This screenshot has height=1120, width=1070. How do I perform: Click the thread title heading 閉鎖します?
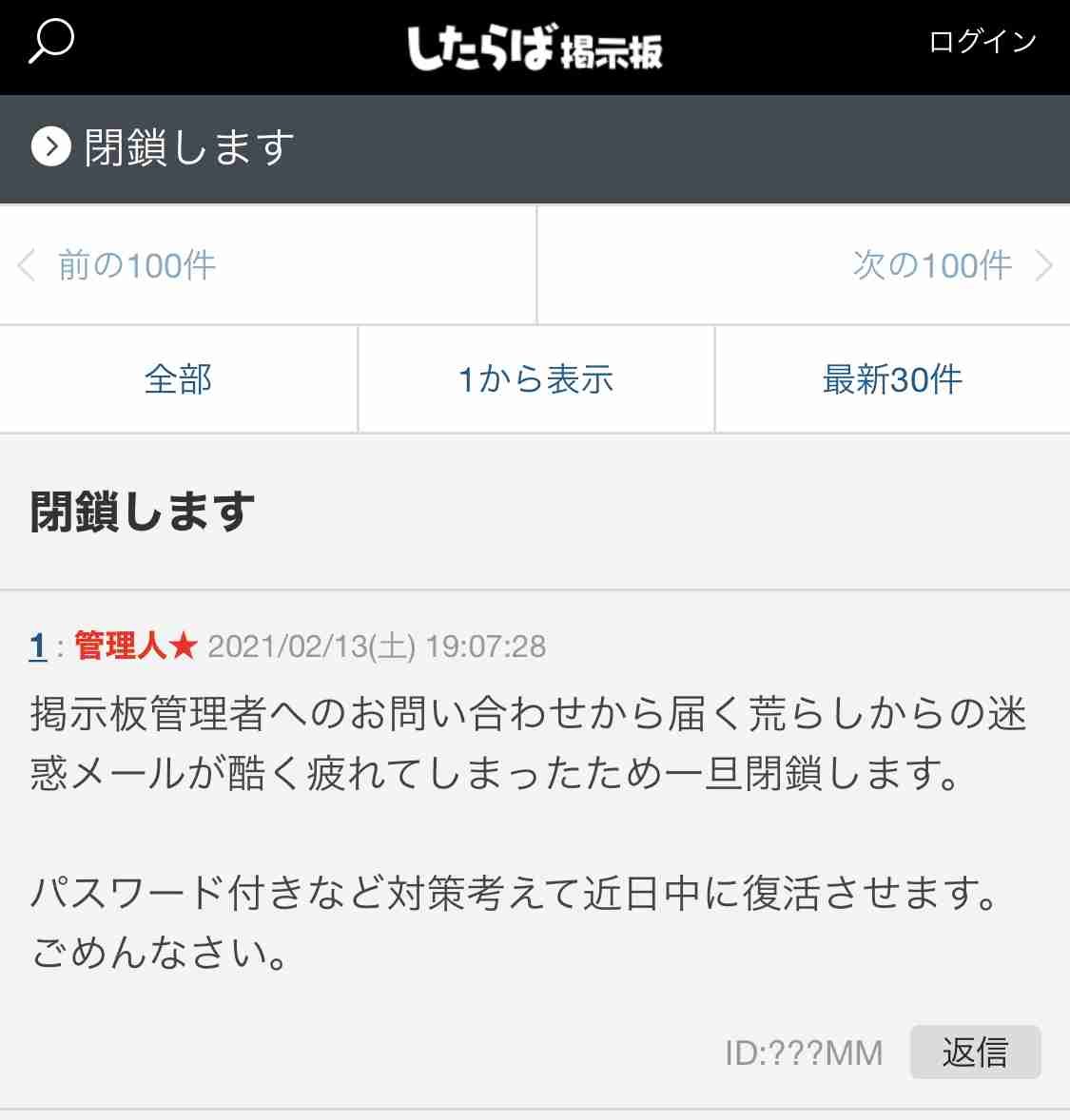tap(142, 511)
